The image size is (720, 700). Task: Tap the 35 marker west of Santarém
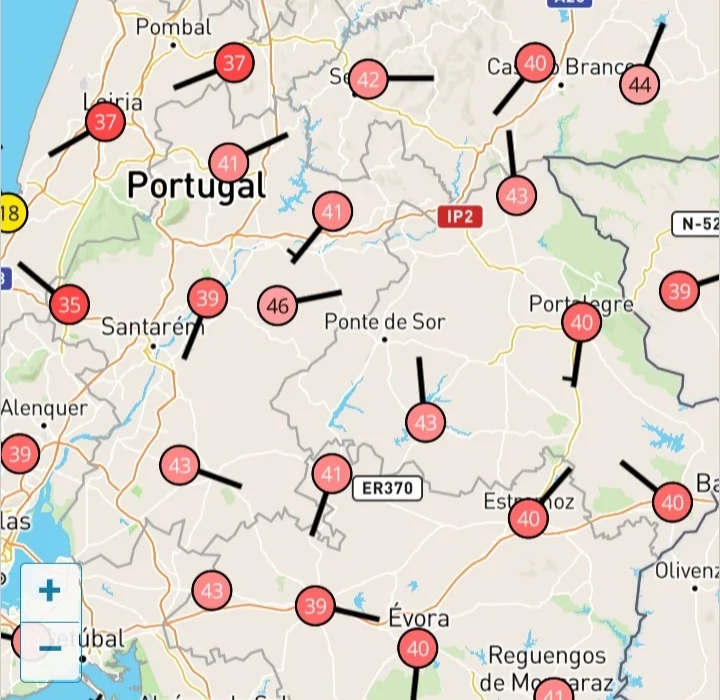pos(69,304)
